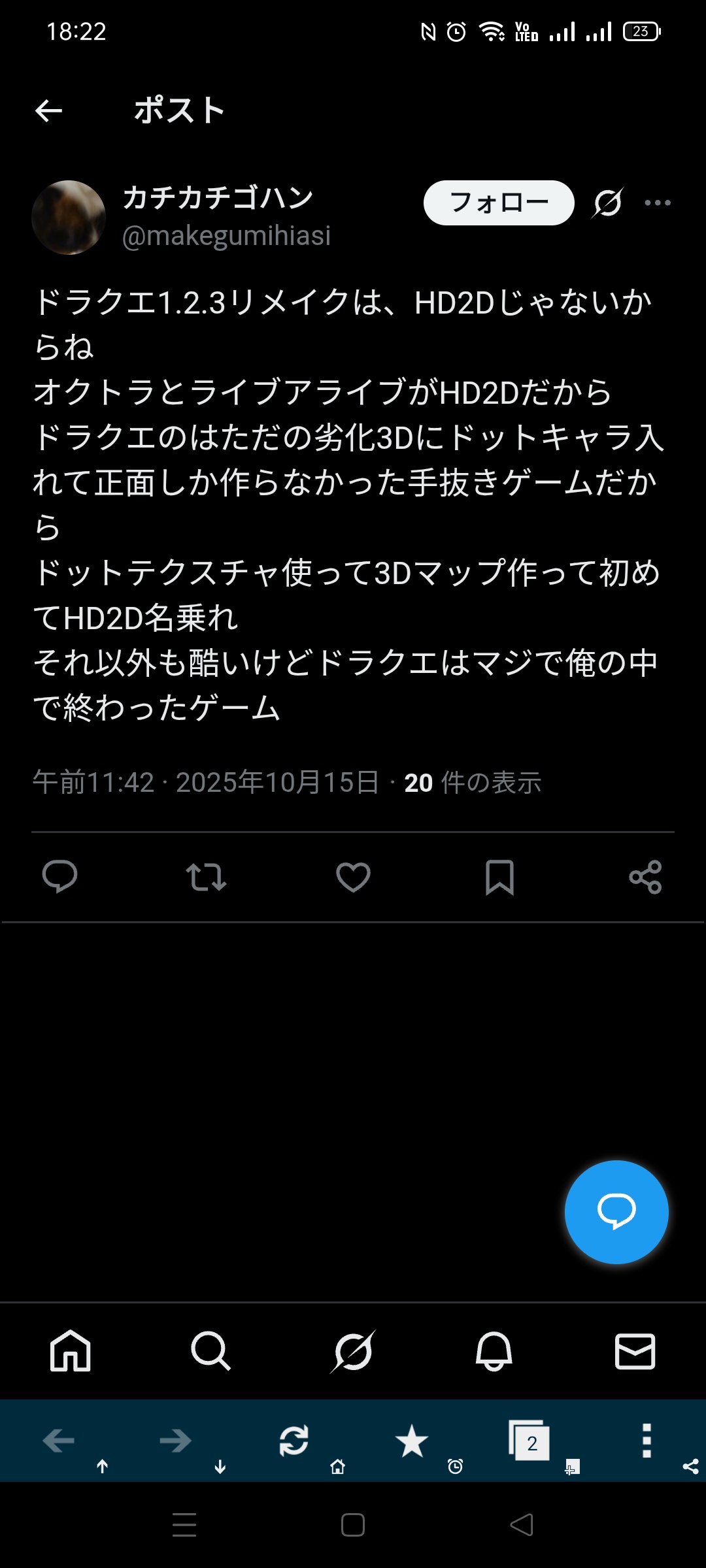The height and width of the screenshot is (1568, 706).
Task: Open the notifications bell tab
Action: pyautogui.click(x=494, y=1351)
